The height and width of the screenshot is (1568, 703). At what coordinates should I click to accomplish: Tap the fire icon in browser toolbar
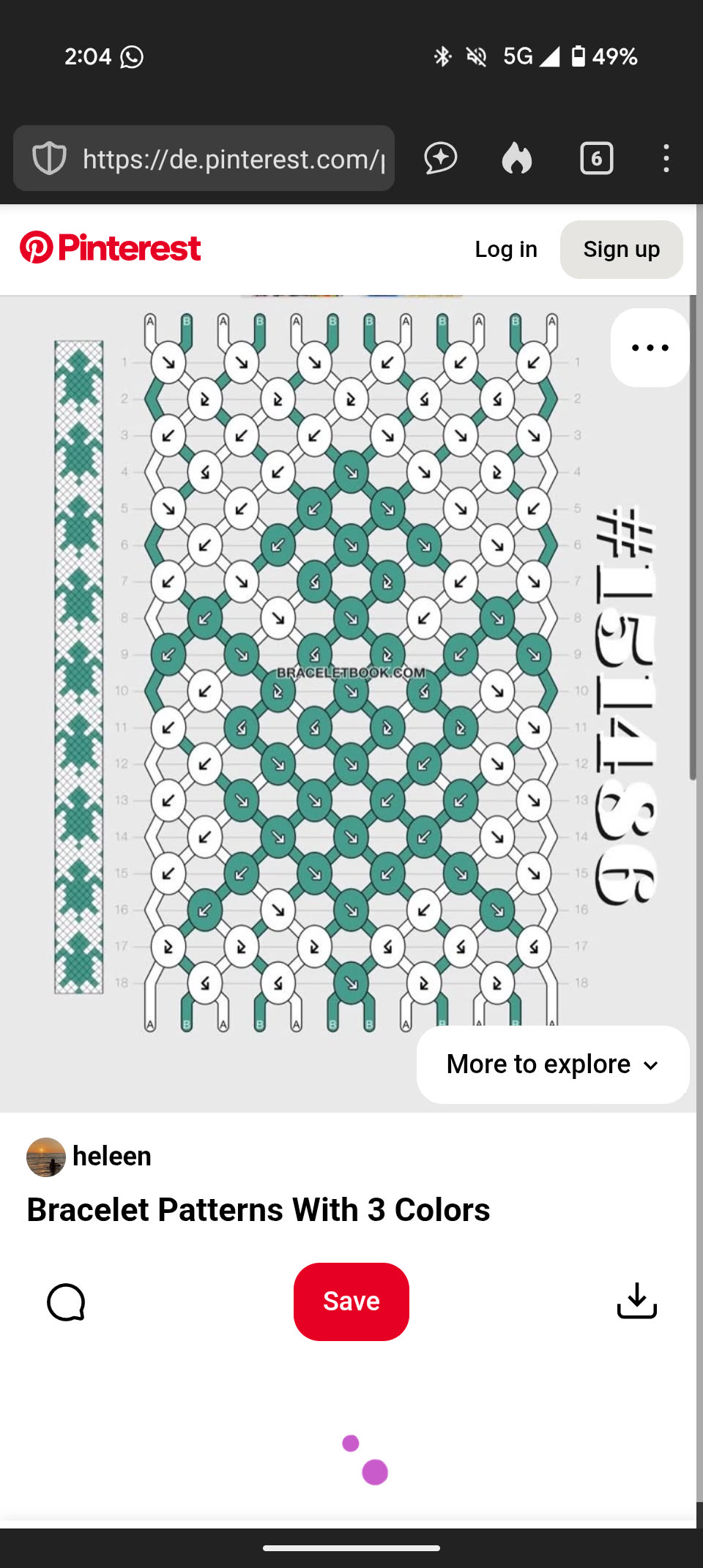tap(517, 158)
